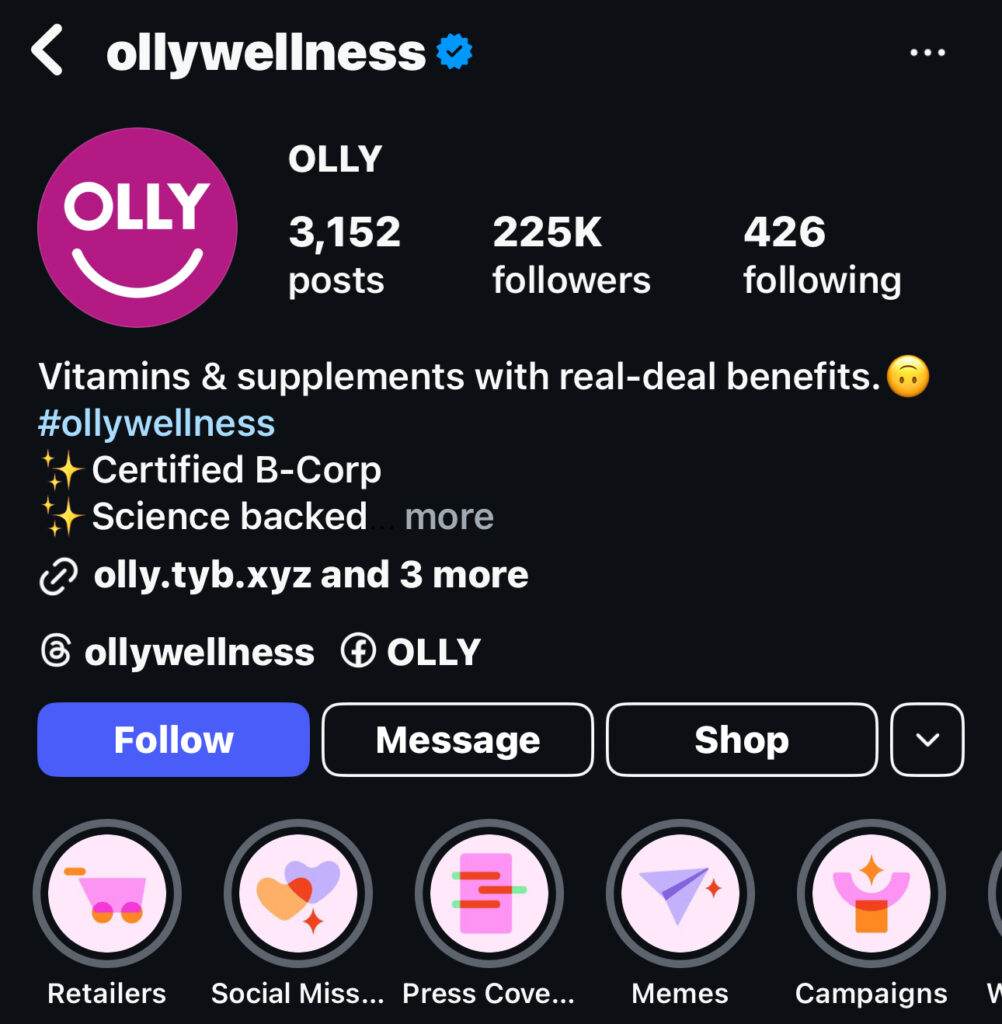
Task: Expand the bio by tapping more
Action: click(x=449, y=517)
